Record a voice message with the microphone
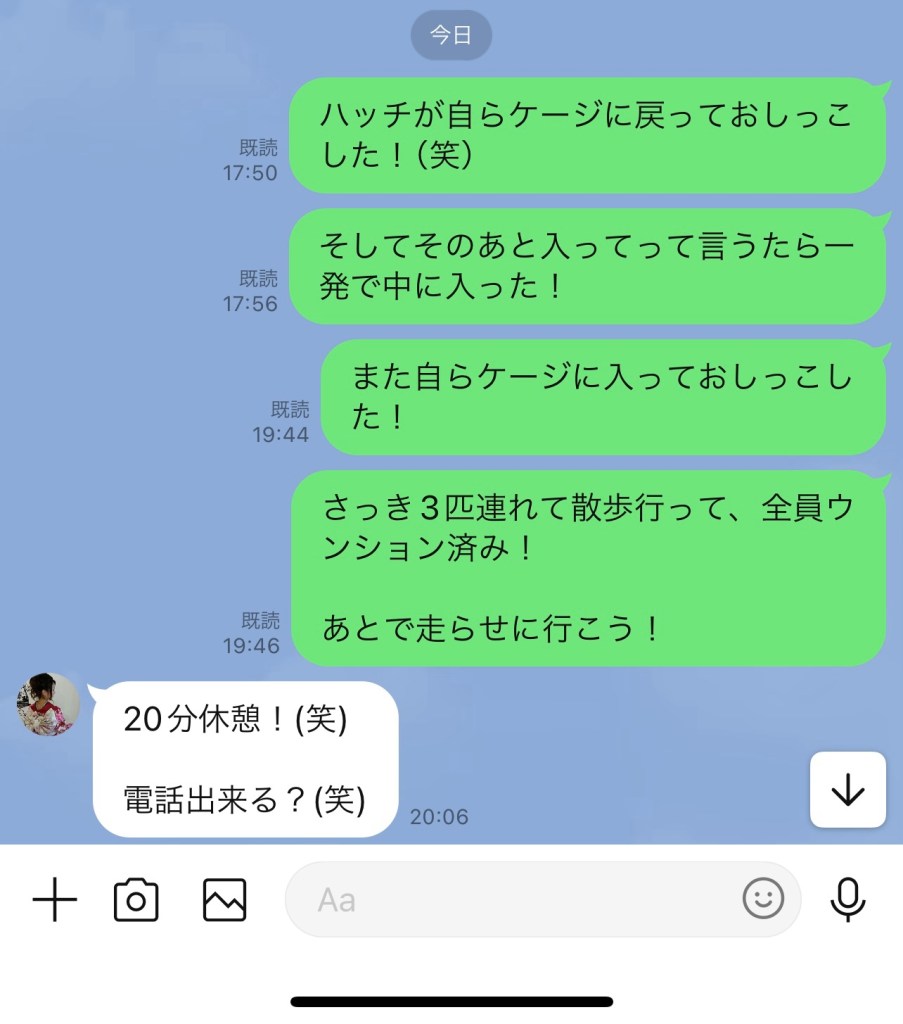 [x=848, y=900]
